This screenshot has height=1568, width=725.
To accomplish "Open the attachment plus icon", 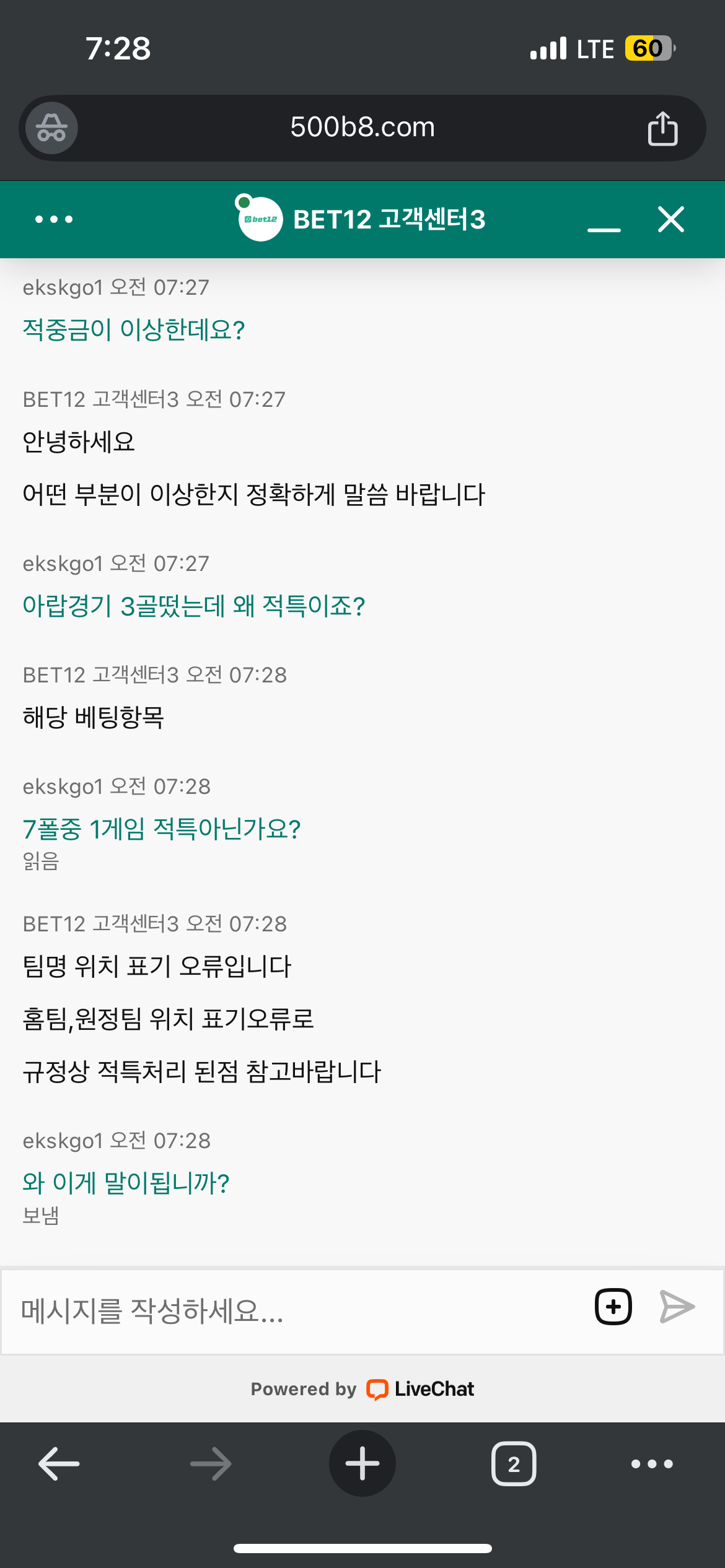I will click(x=613, y=1307).
